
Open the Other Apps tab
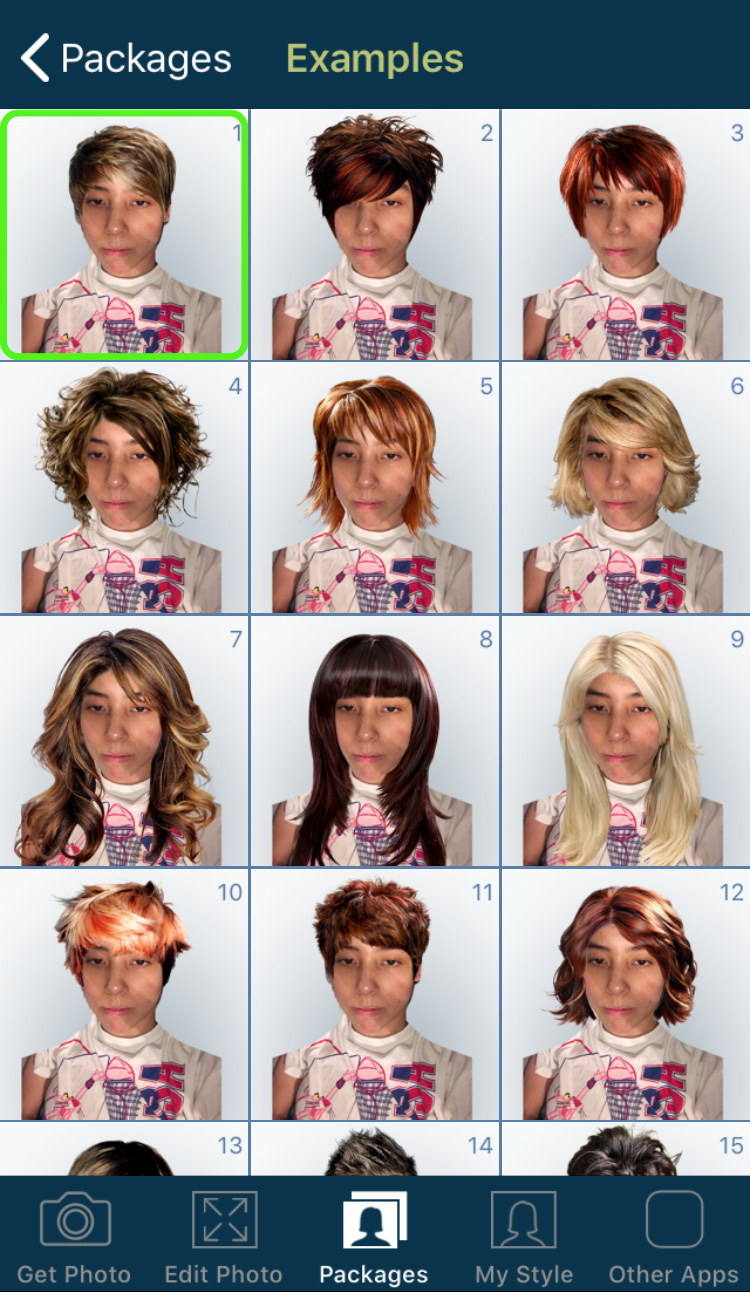tap(674, 1236)
